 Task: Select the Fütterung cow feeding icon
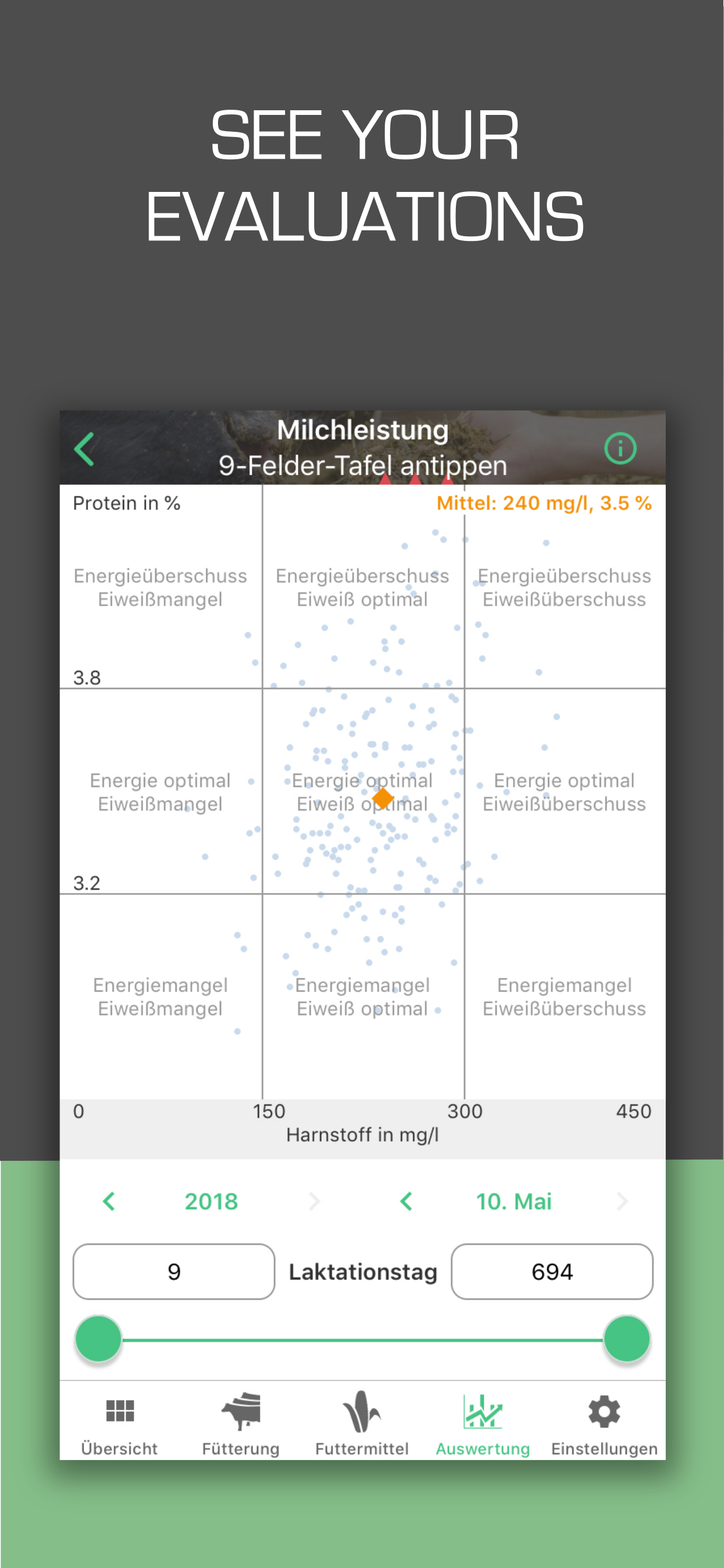click(240, 1412)
